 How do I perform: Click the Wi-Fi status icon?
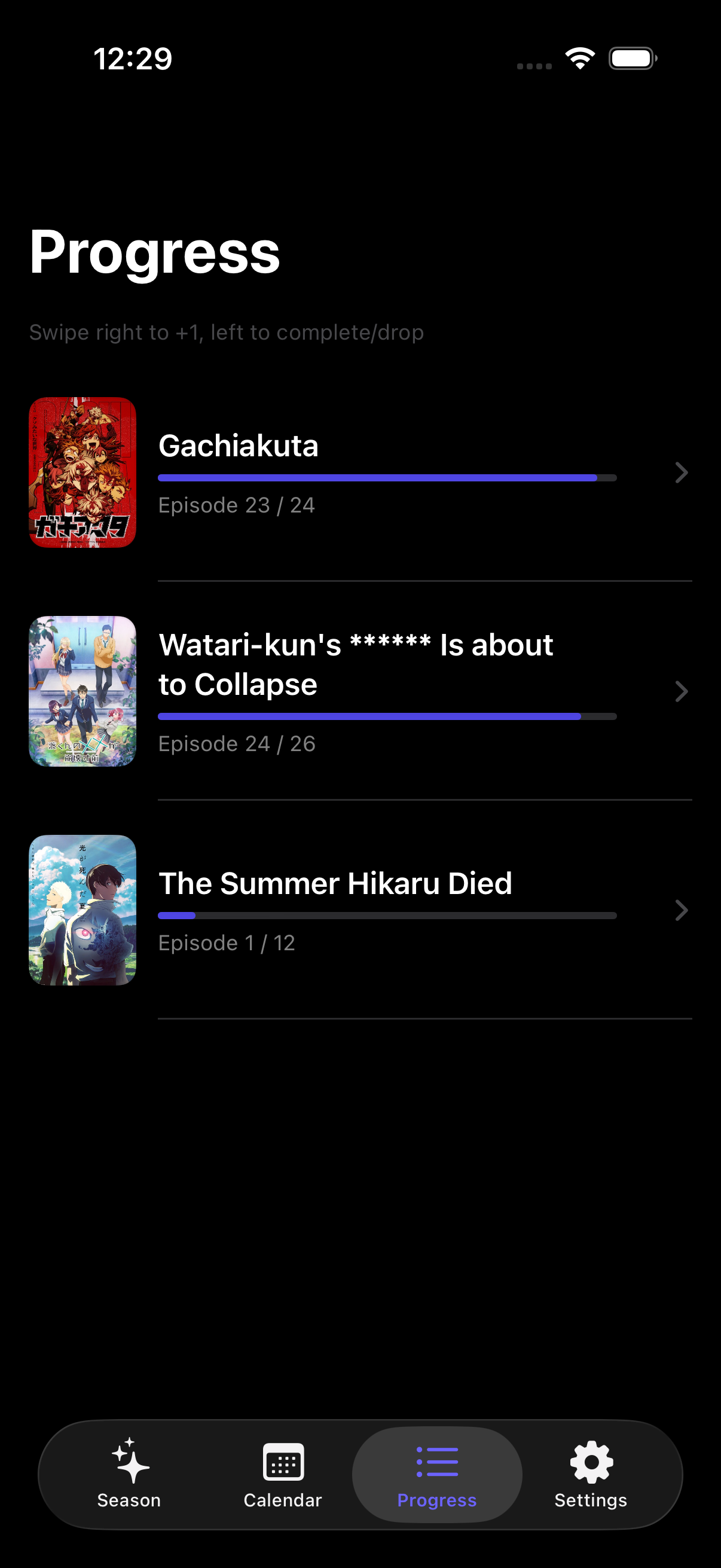pos(579,58)
